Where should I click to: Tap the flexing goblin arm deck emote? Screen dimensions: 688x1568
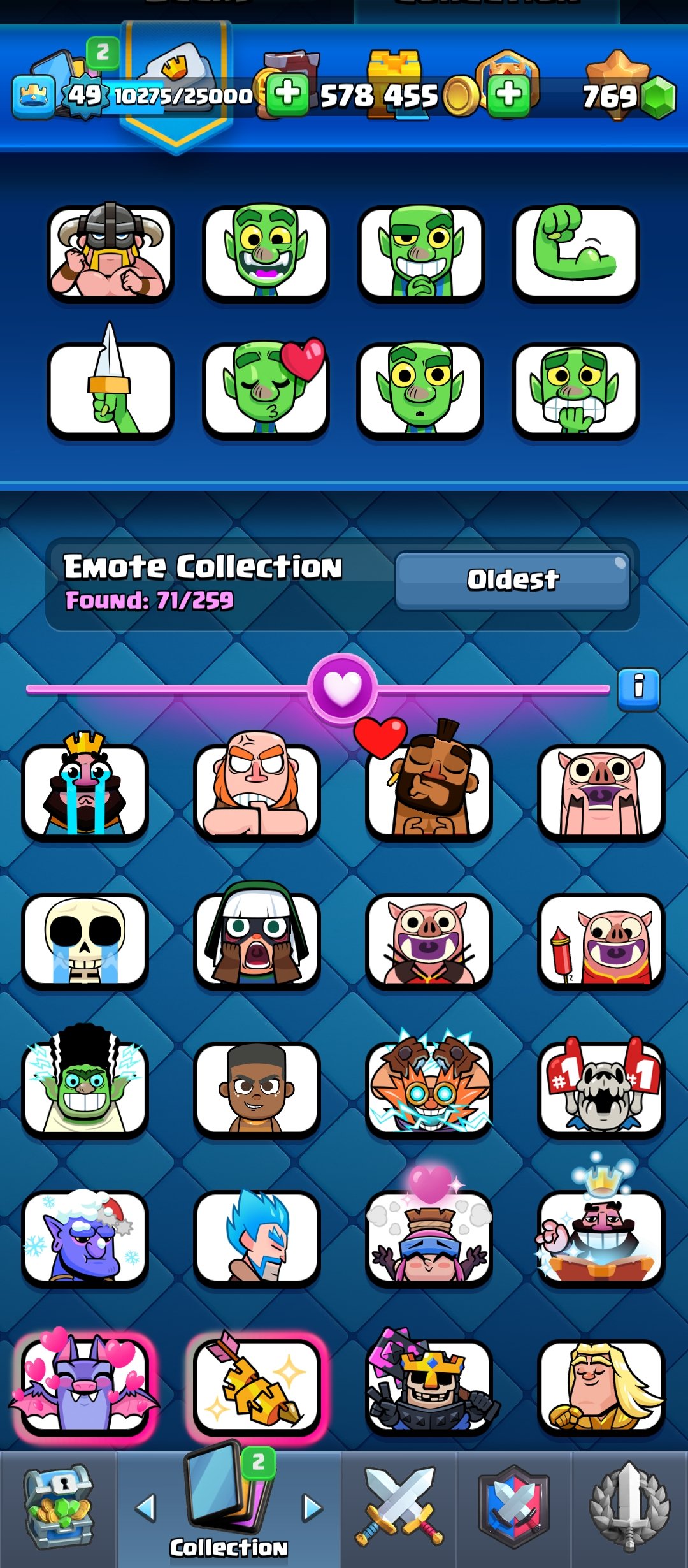[575, 252]
